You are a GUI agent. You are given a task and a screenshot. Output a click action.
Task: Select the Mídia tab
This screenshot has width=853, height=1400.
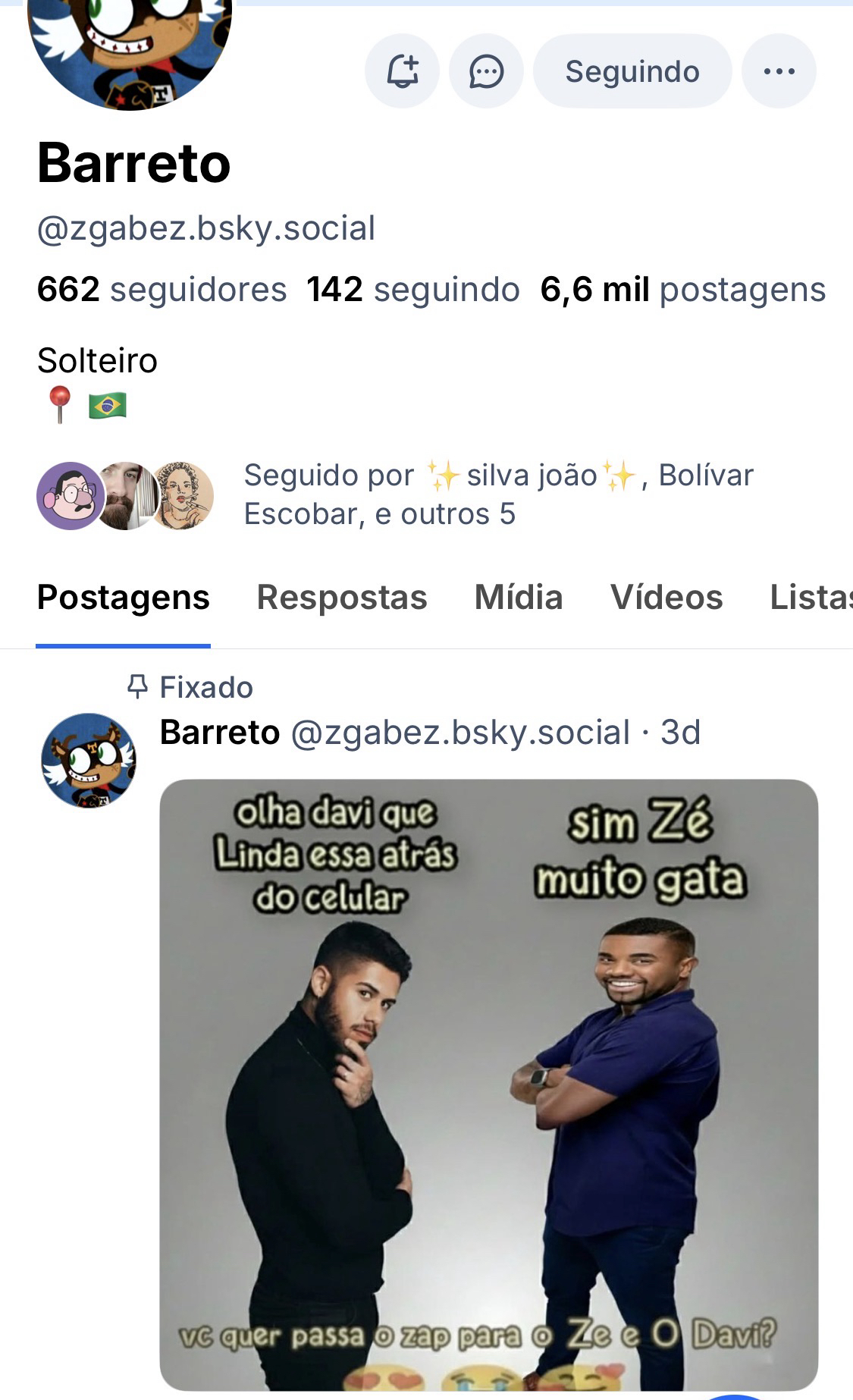519,598
